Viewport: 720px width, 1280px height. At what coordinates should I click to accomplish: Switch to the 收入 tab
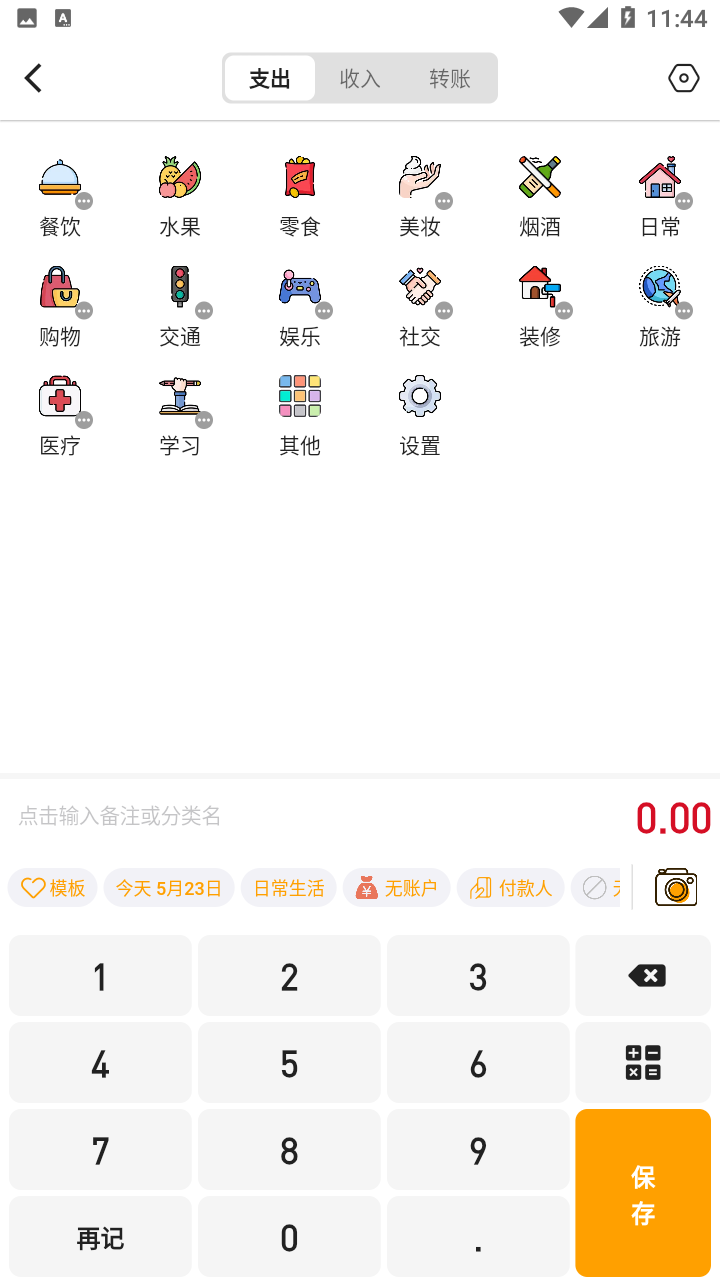360,79
